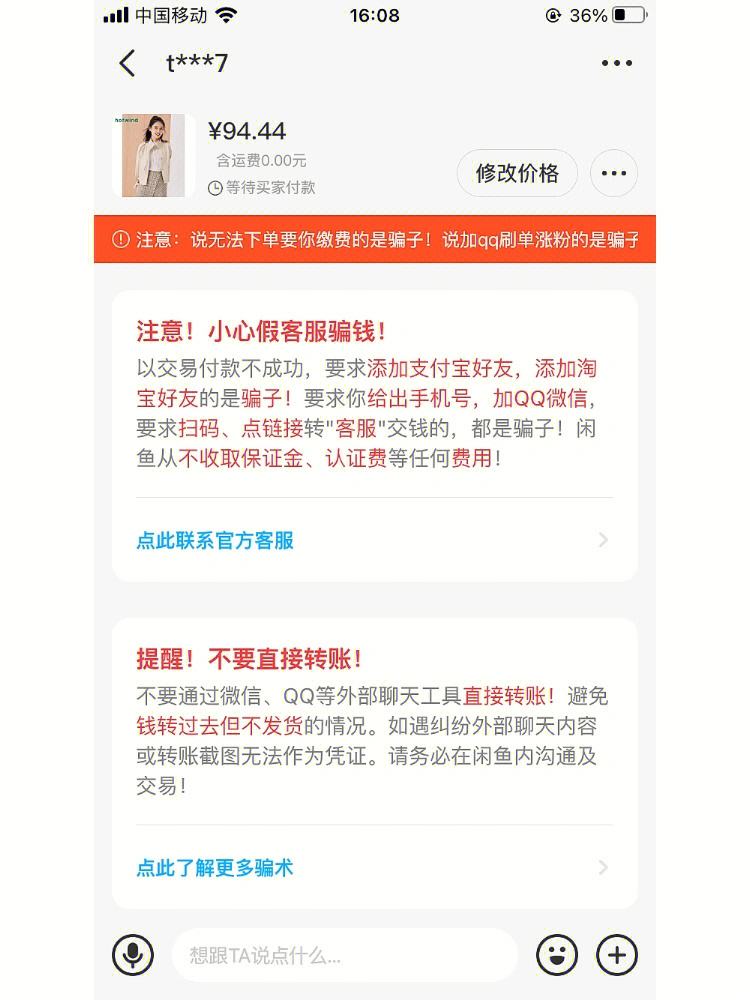
Task: Open the orange scam warning banner
Action: click(375, 240)
